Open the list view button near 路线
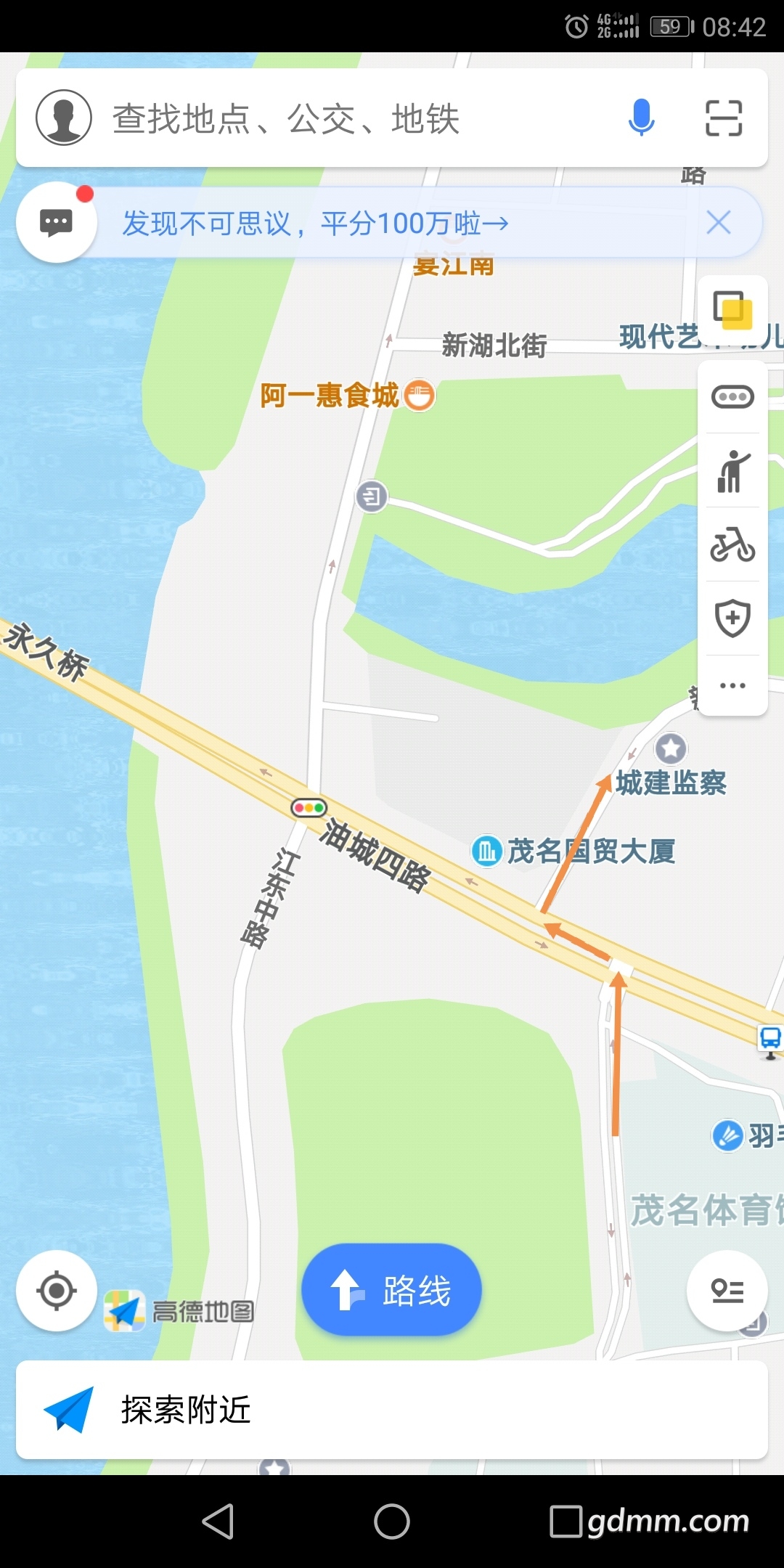Image resolution: width=784 pixels, height=1568 pixels. click(727, 1291)
